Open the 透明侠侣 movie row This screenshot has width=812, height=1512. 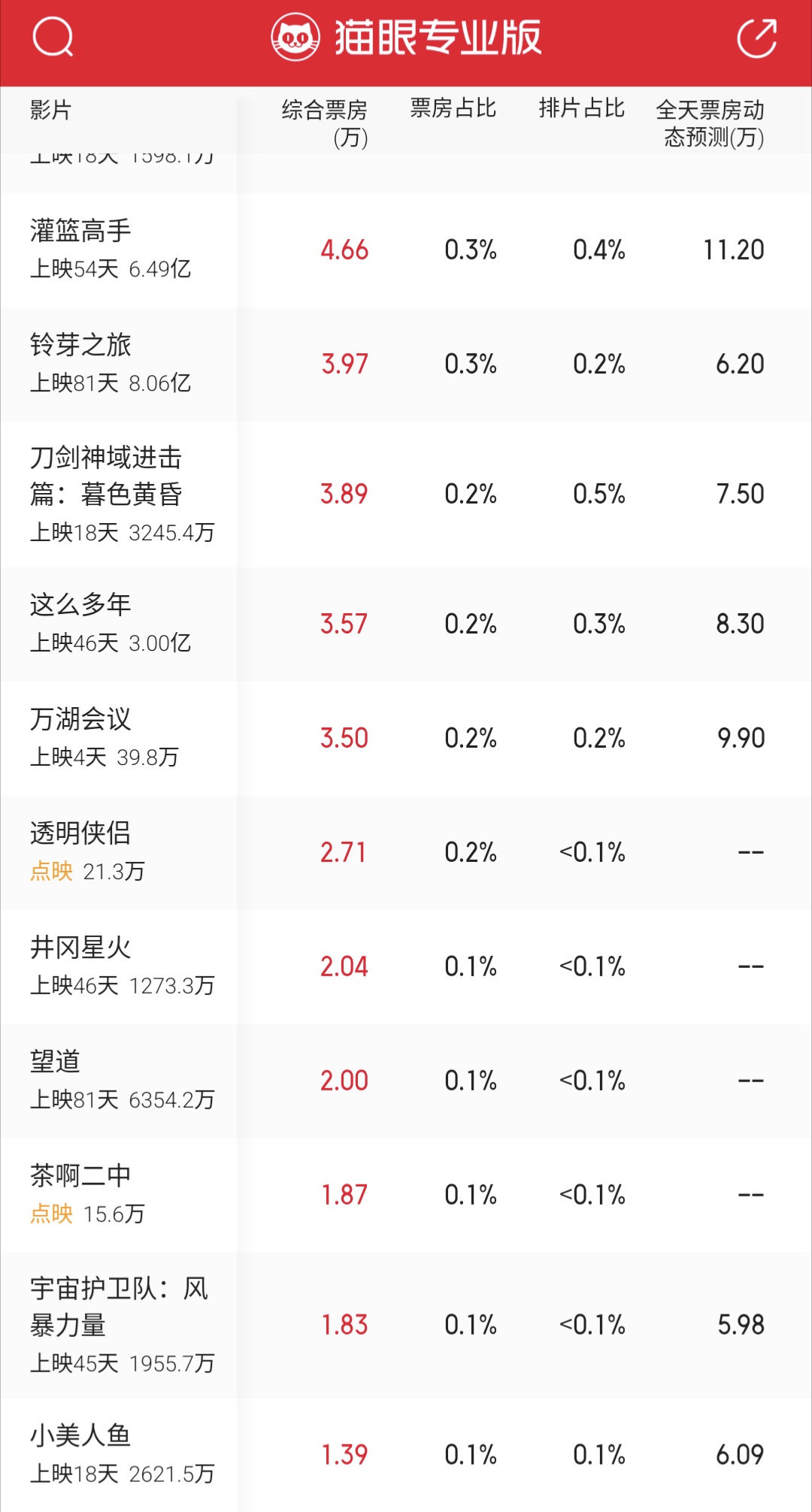[x=406, y=853]
